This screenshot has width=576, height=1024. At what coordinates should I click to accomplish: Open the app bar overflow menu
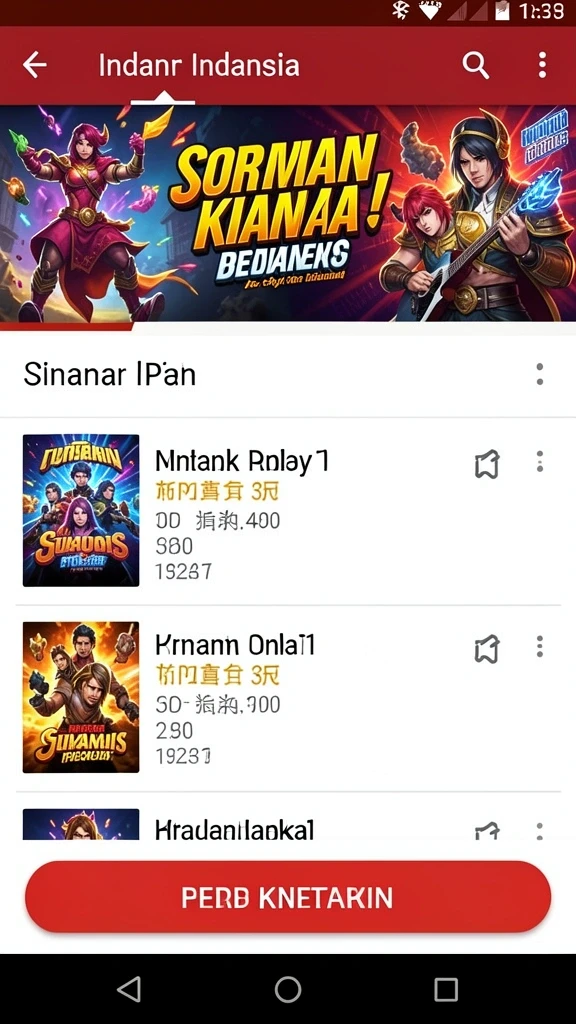pos(542,65)
